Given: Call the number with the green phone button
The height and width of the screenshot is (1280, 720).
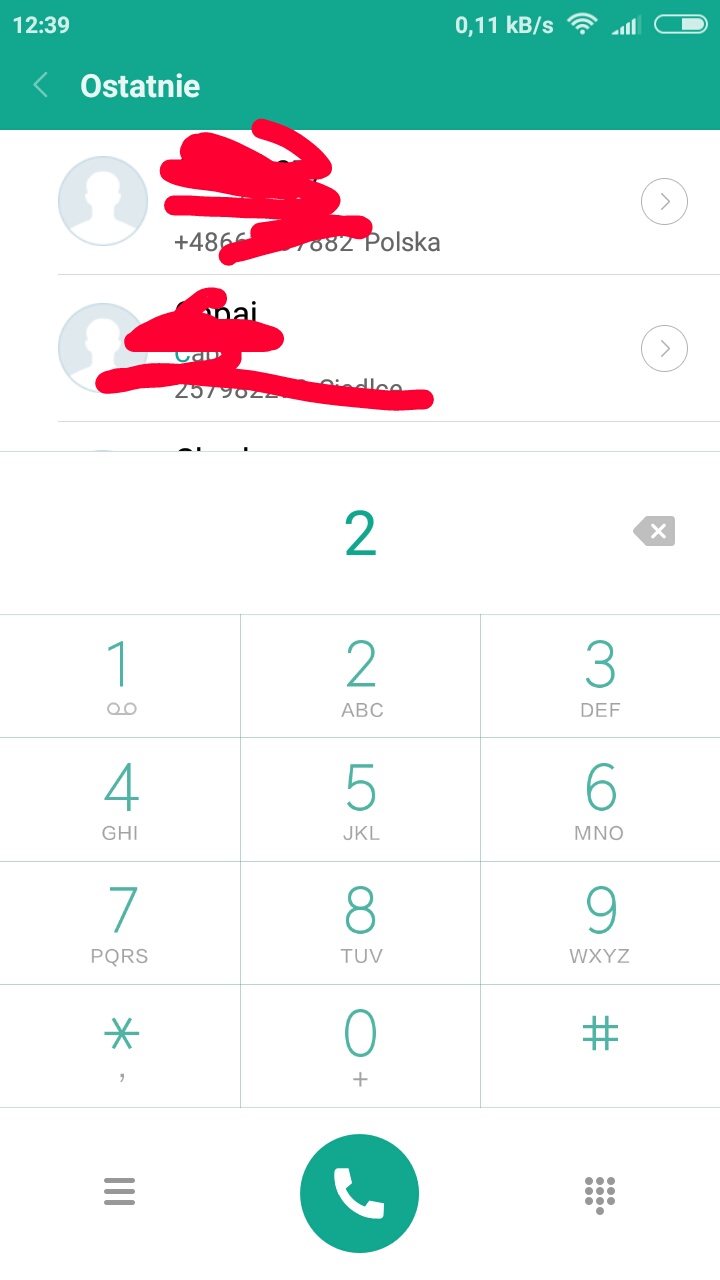Looking at the screenshot, I should [x=359, y=1192].
